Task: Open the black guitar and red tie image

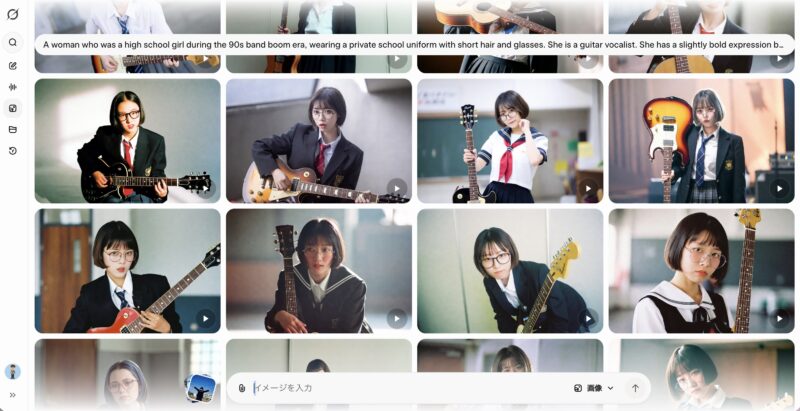Action: coord(127,141)
